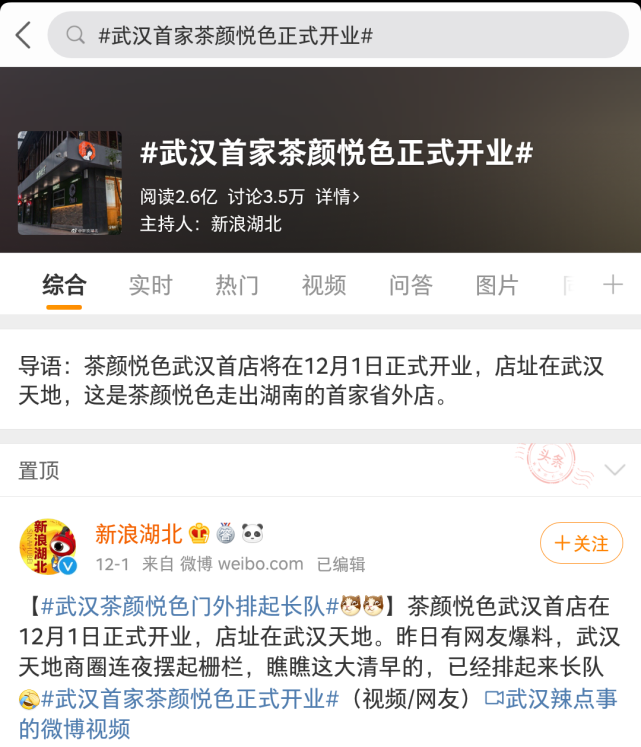This screenshot has height=747, width=641.
Task: Go back using the top-left arrow
Action: (x=23, y=36)
